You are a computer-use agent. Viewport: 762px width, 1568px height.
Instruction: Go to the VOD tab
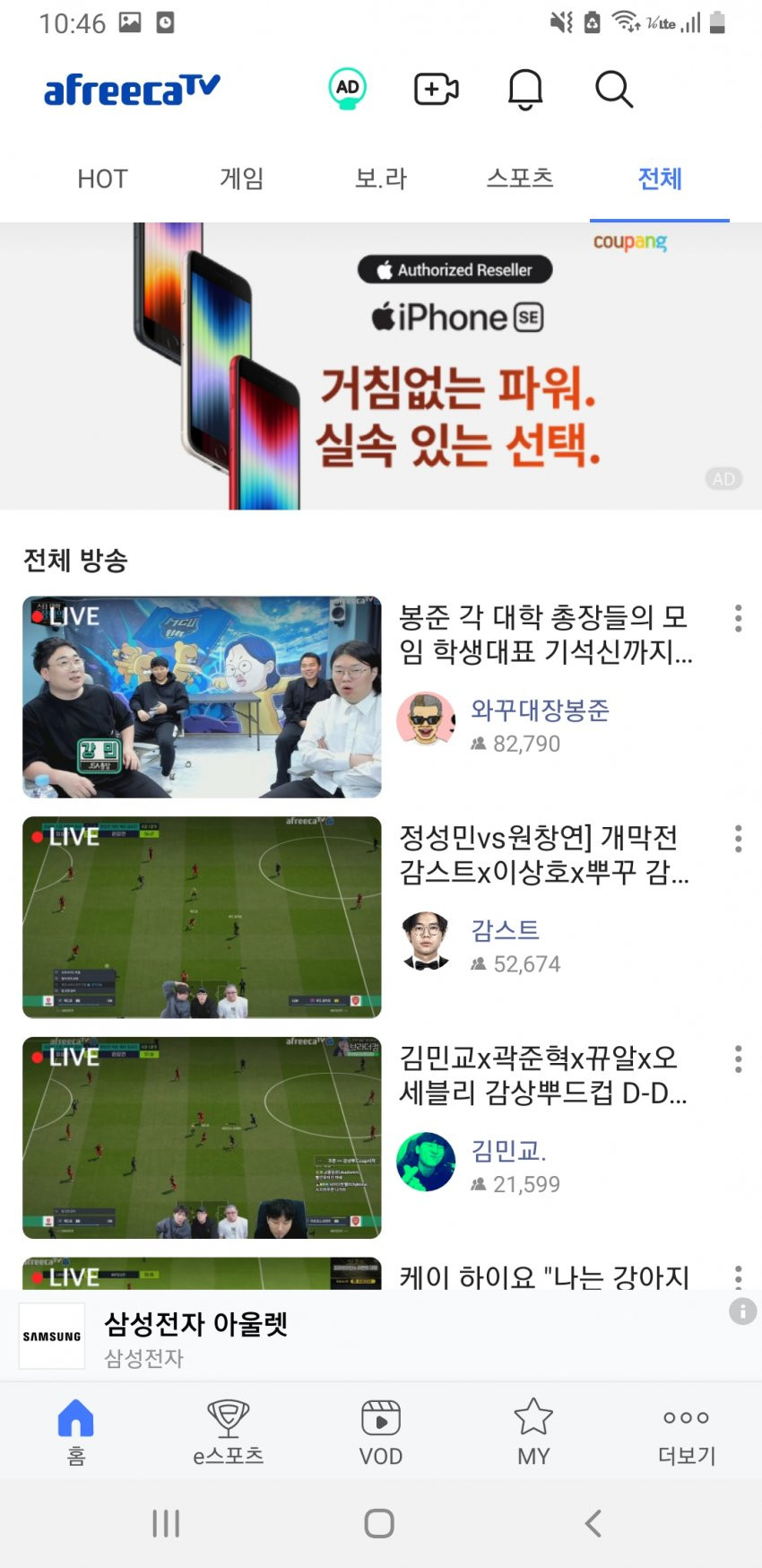(x=381, y=1432)
